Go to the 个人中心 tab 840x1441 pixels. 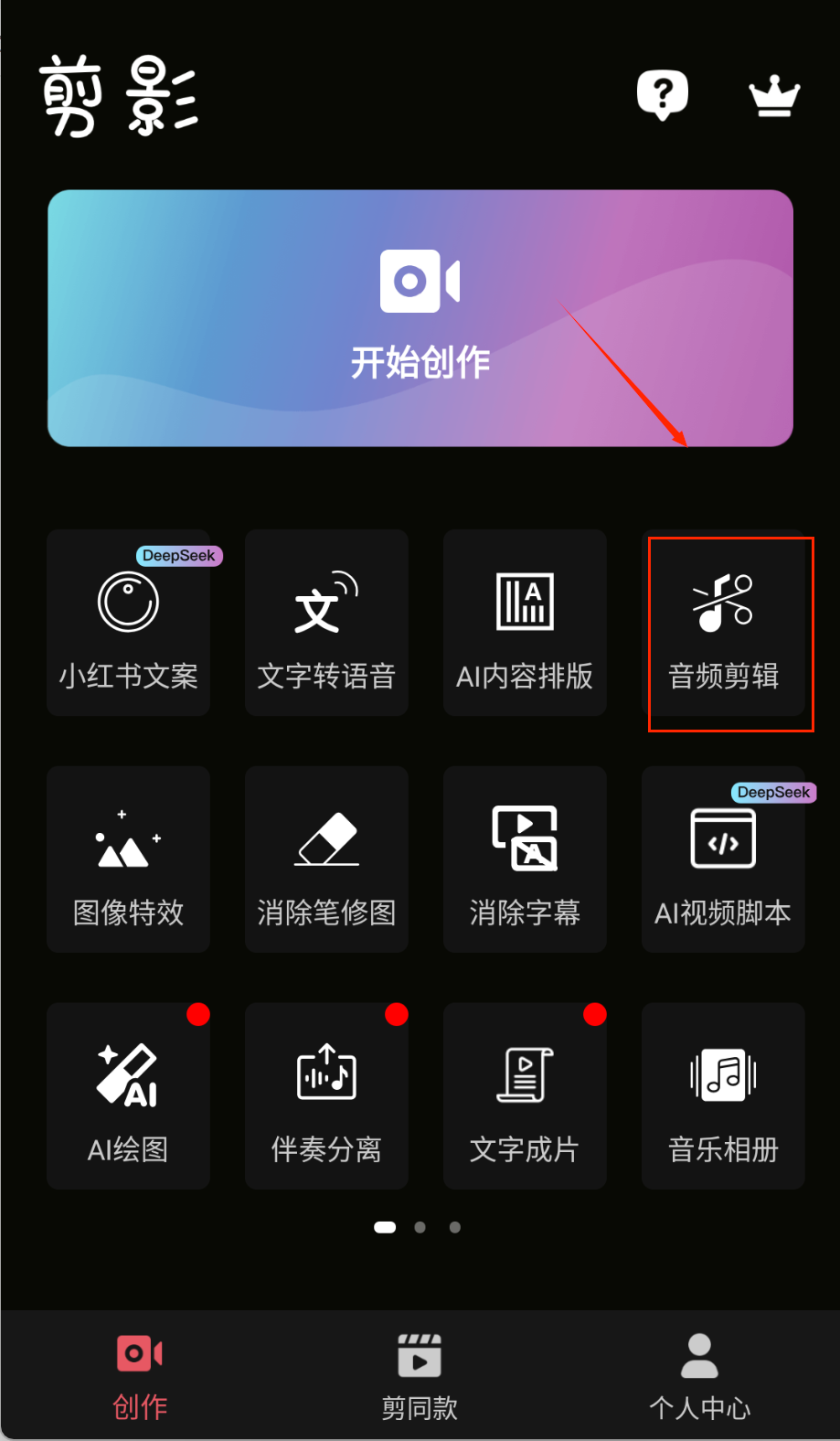pyautogui.click(x=699, y=1376)
